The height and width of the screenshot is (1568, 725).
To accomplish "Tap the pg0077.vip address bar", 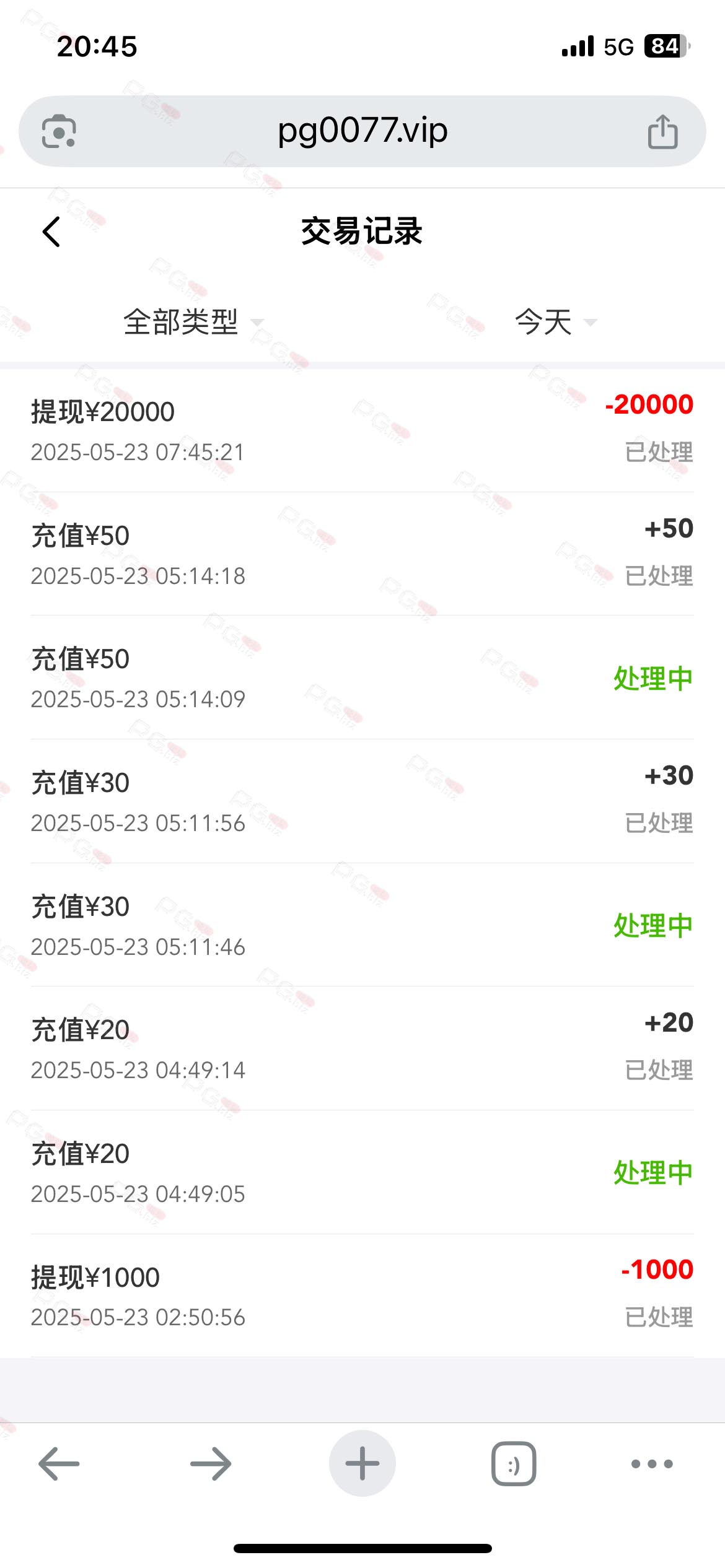I will 362,131.
